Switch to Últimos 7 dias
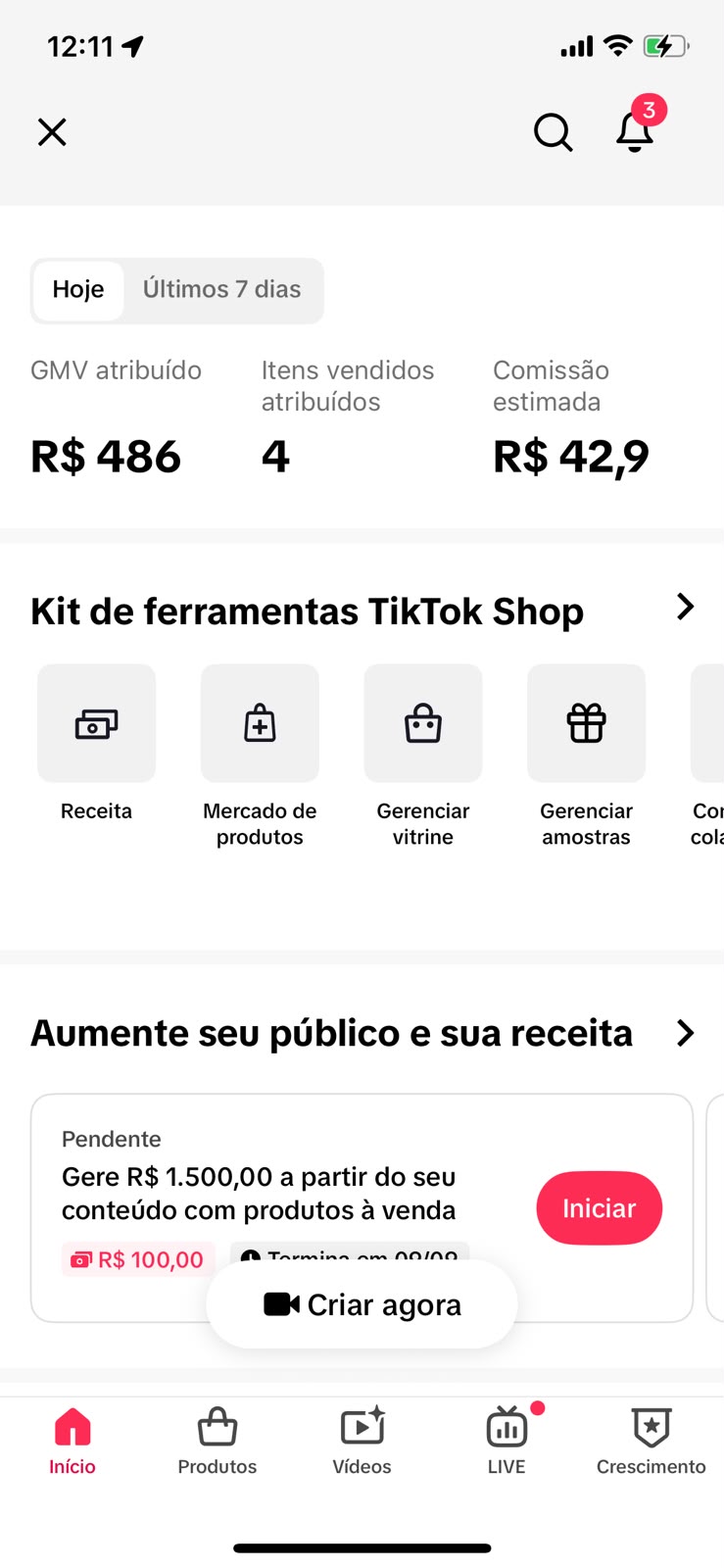 tap(222, 290)
